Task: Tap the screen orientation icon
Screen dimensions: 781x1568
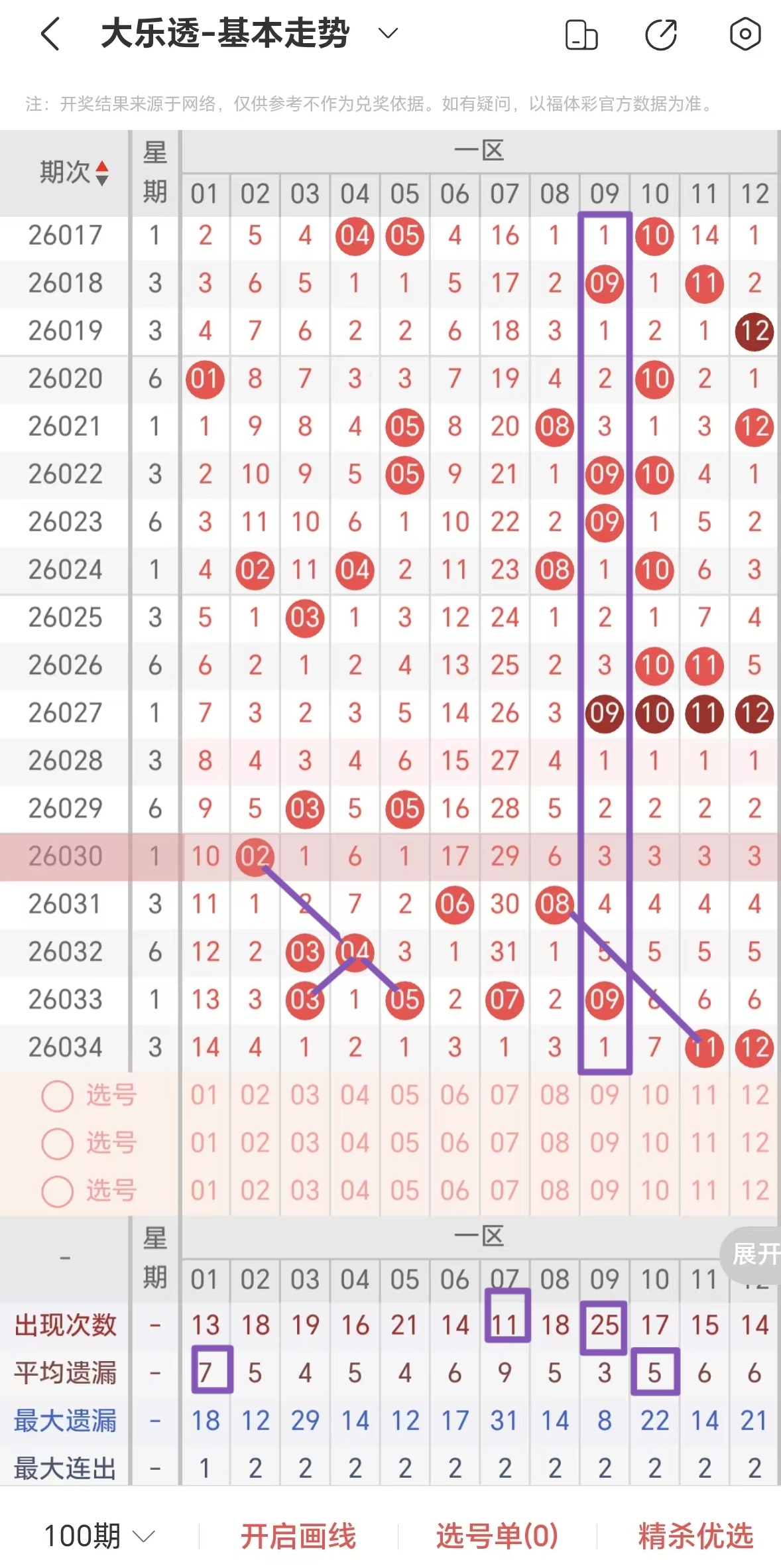Action: (581, 34)
